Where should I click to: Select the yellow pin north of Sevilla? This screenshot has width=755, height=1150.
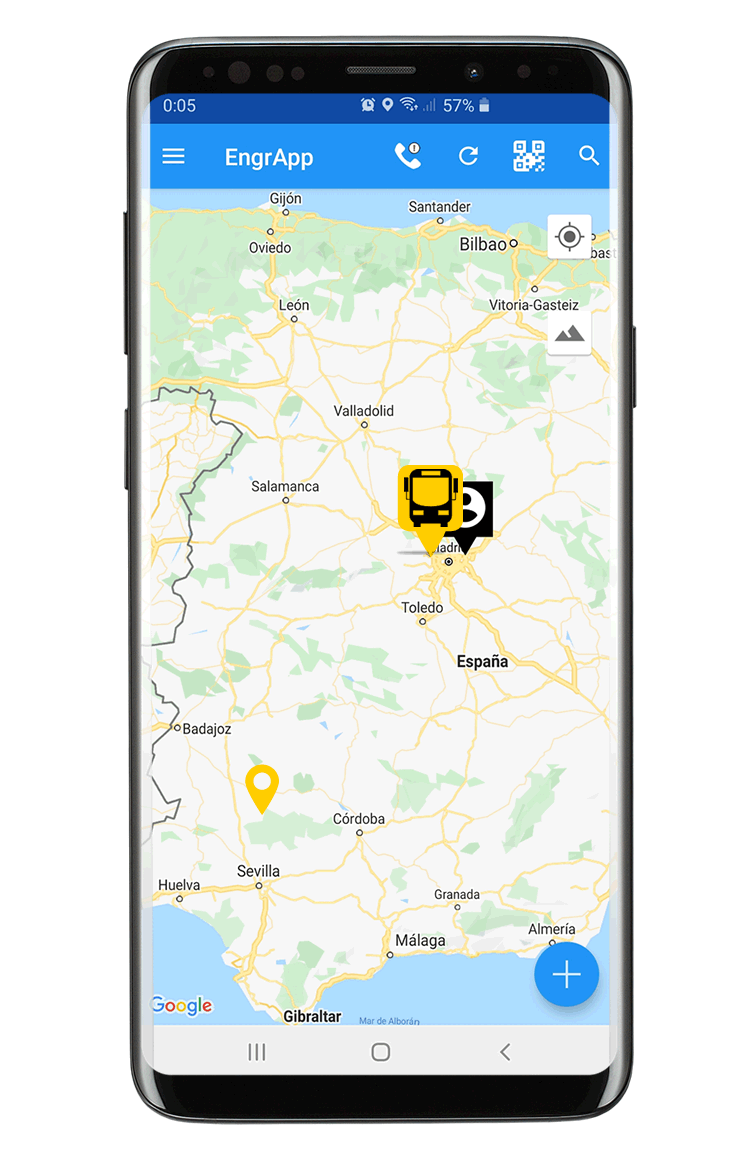pos(262,785)
